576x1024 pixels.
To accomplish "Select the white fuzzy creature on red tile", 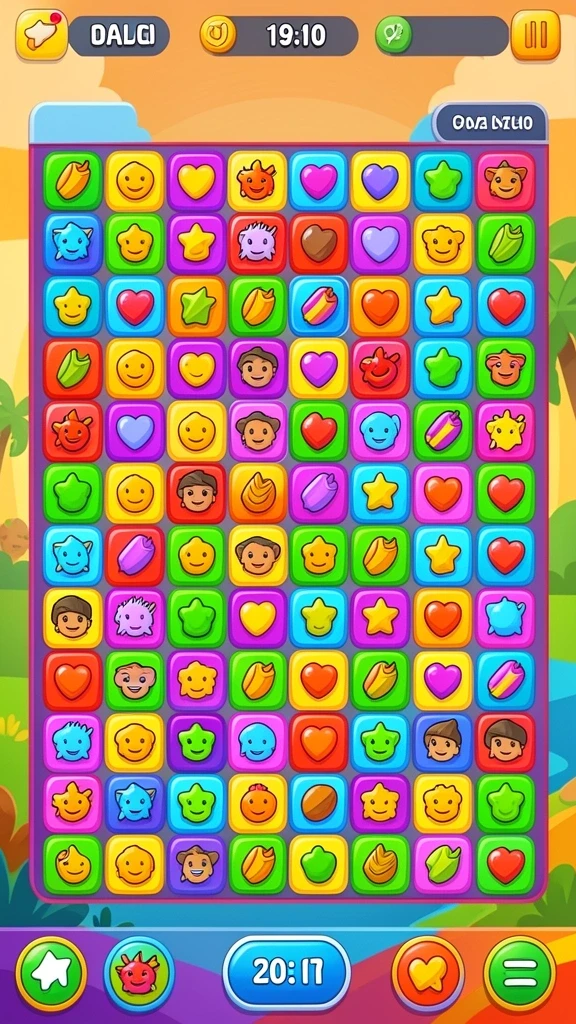I will [x=257, y=244].
